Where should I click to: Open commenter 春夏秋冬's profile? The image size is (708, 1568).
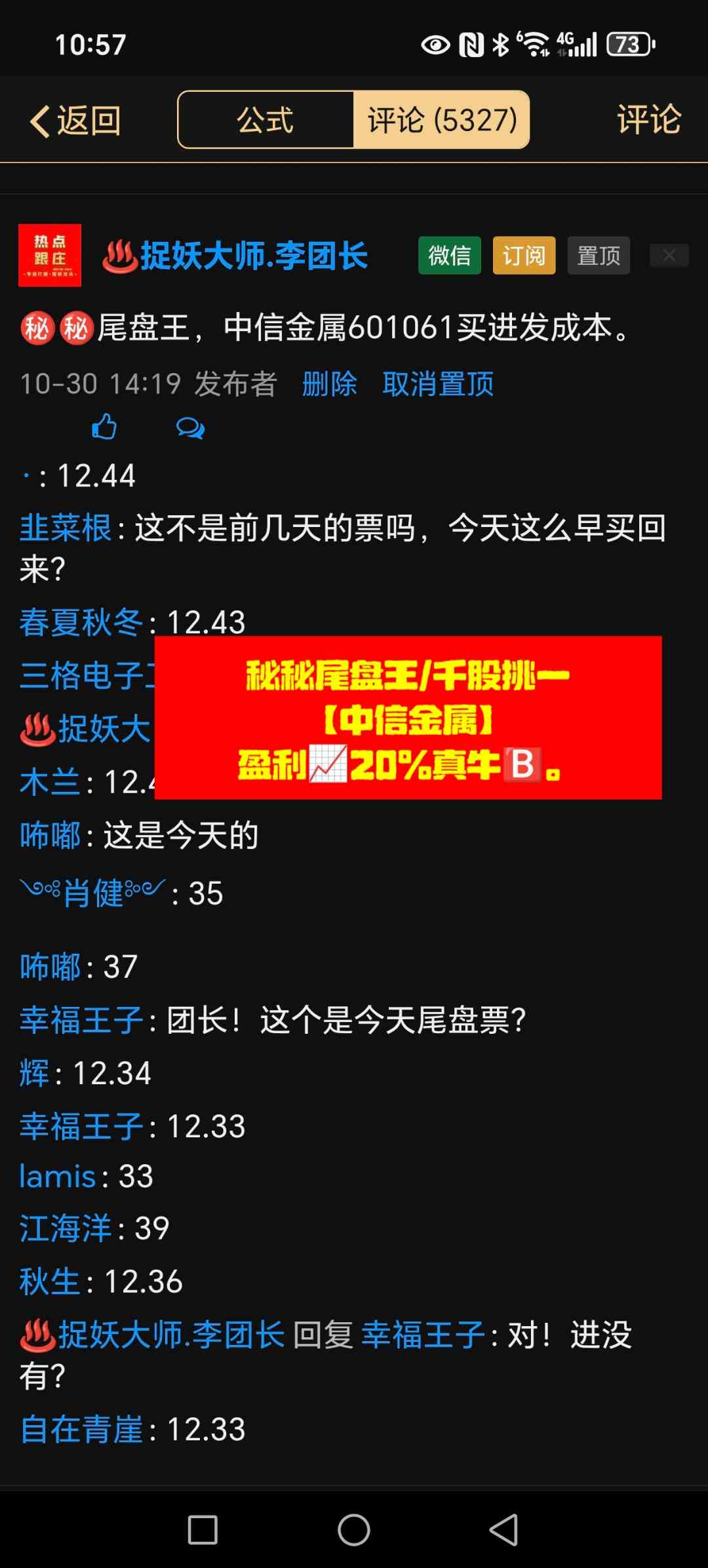coord(81,623)
